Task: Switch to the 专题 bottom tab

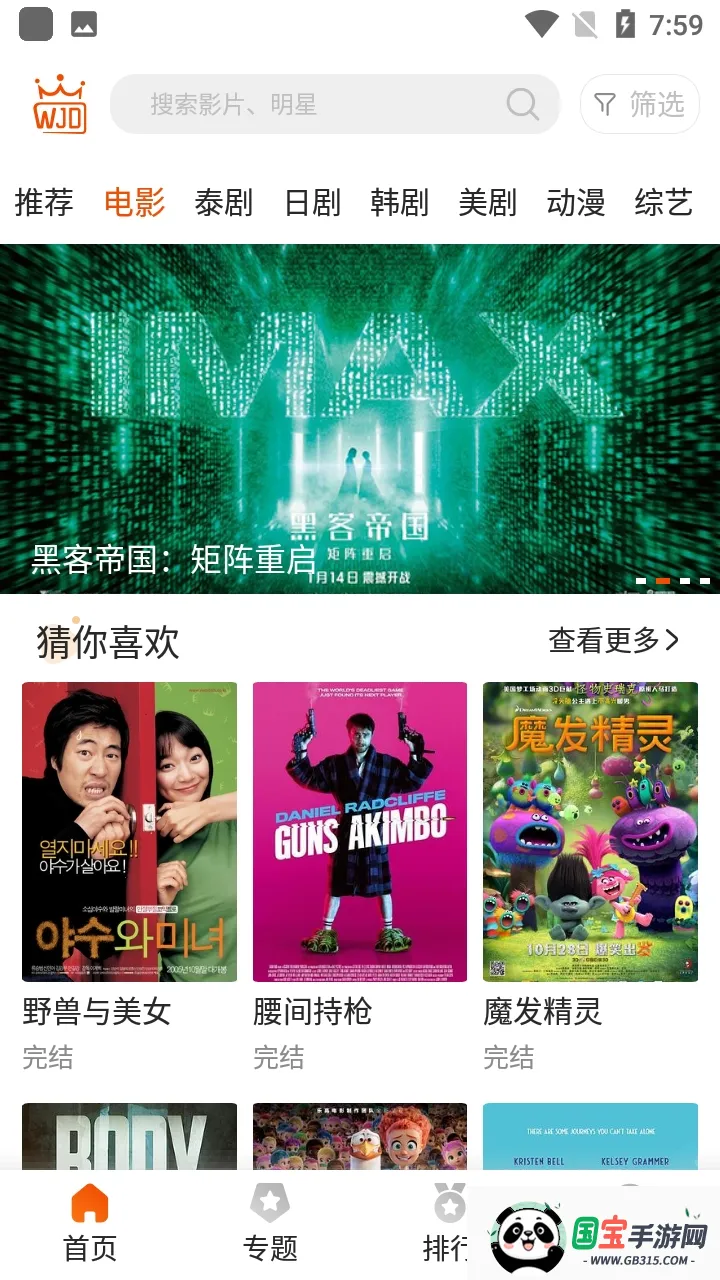Action: coord(270,1224)
